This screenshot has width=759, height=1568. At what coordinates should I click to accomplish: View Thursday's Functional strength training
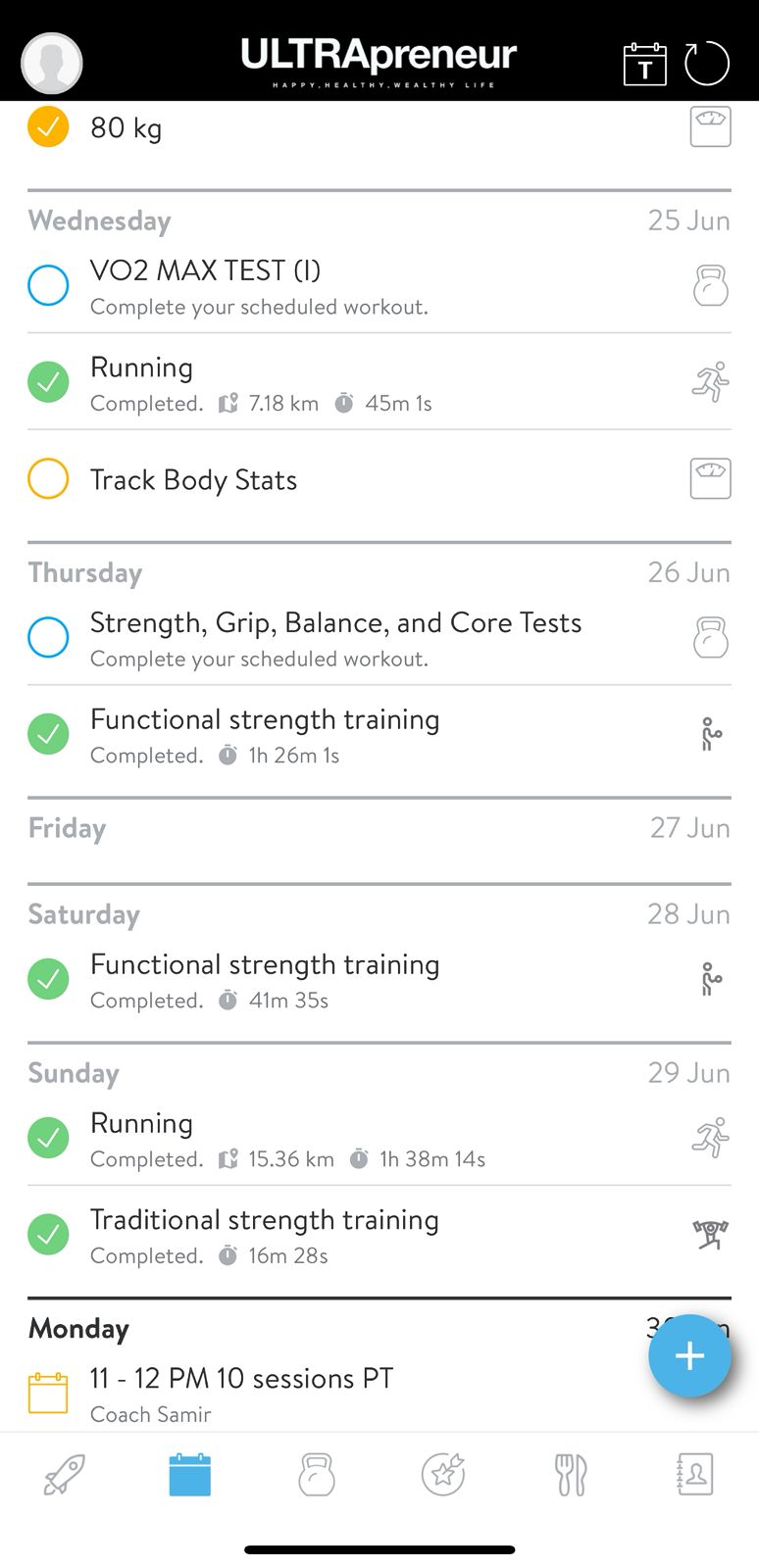(x=379, y=735)
